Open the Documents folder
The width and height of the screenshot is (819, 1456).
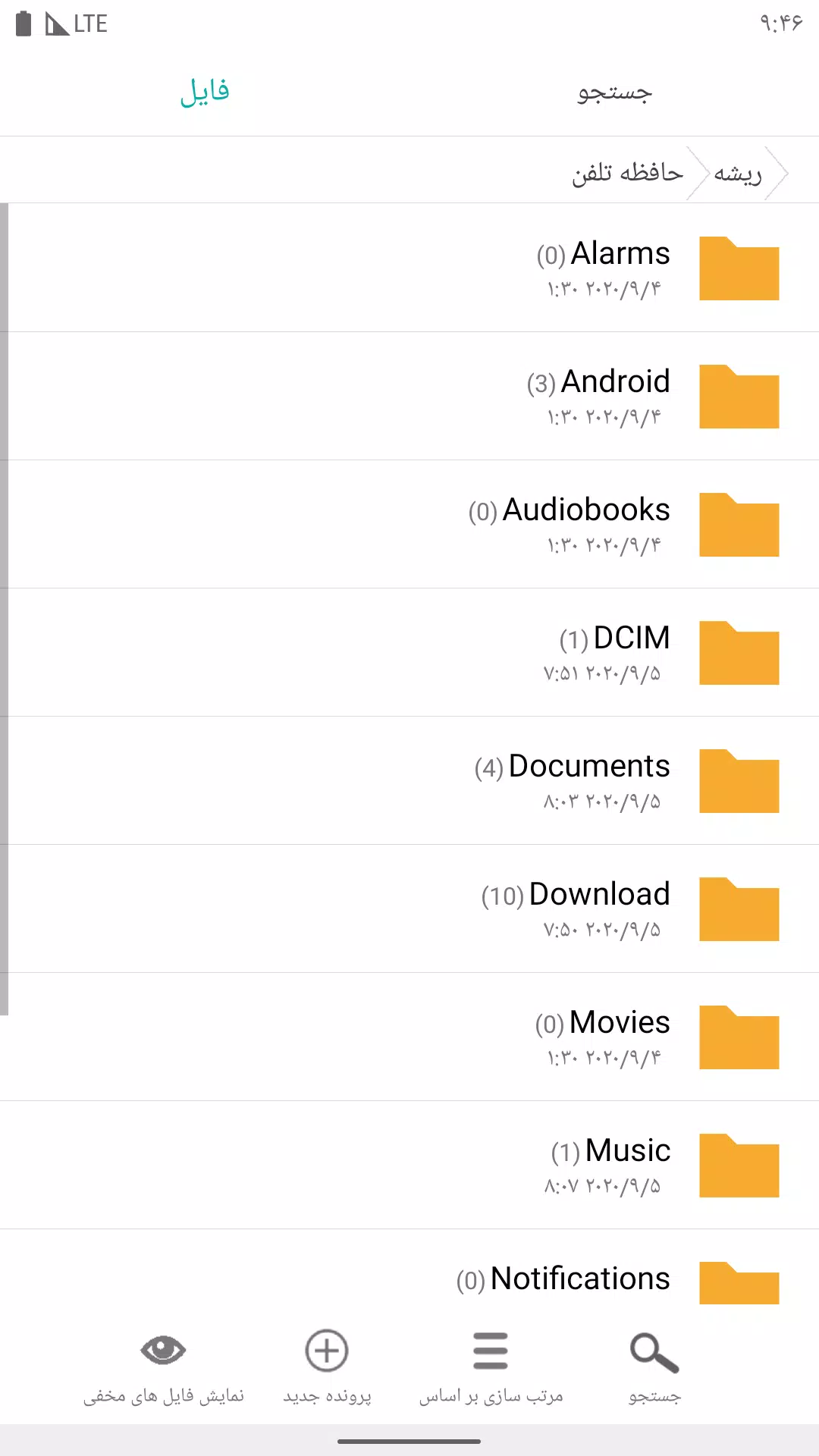pyautogui.click(x=409, y=780)
